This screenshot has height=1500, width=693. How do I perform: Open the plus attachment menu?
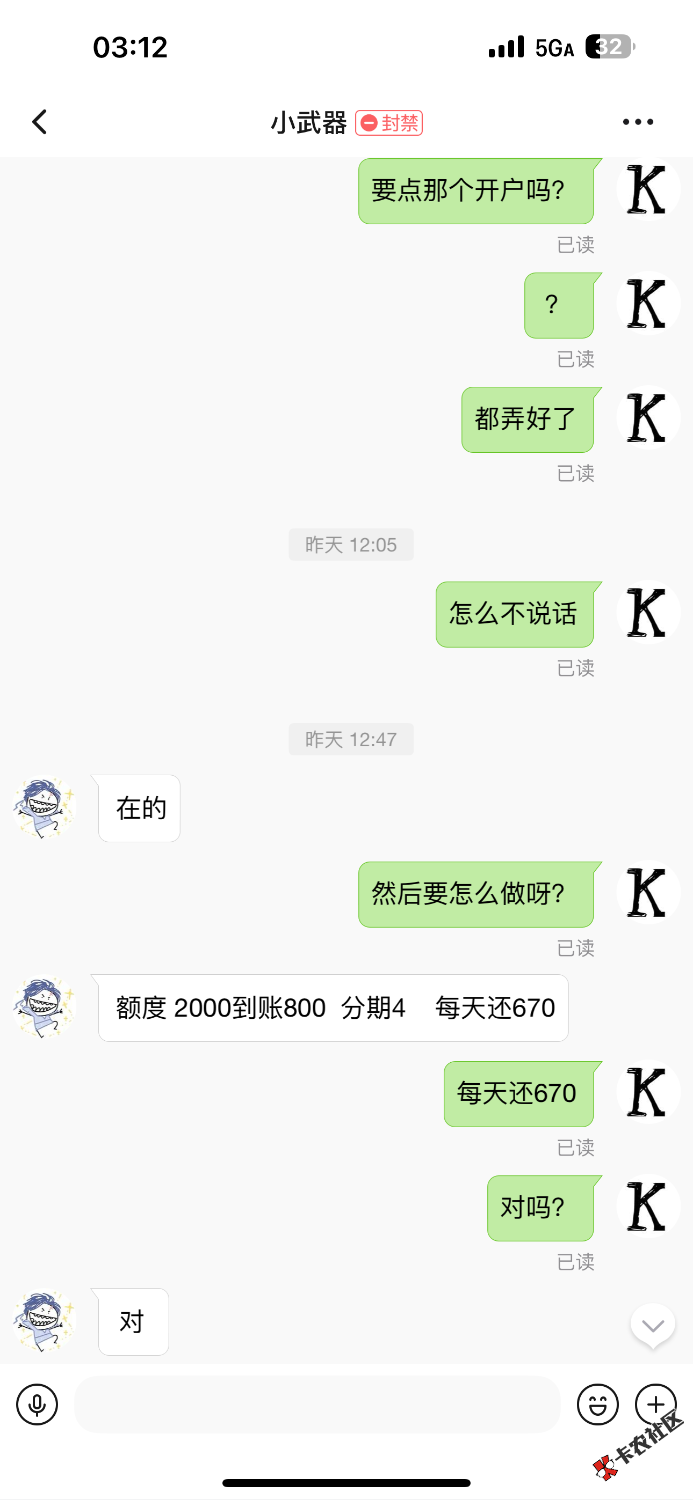click(656, 1404)
